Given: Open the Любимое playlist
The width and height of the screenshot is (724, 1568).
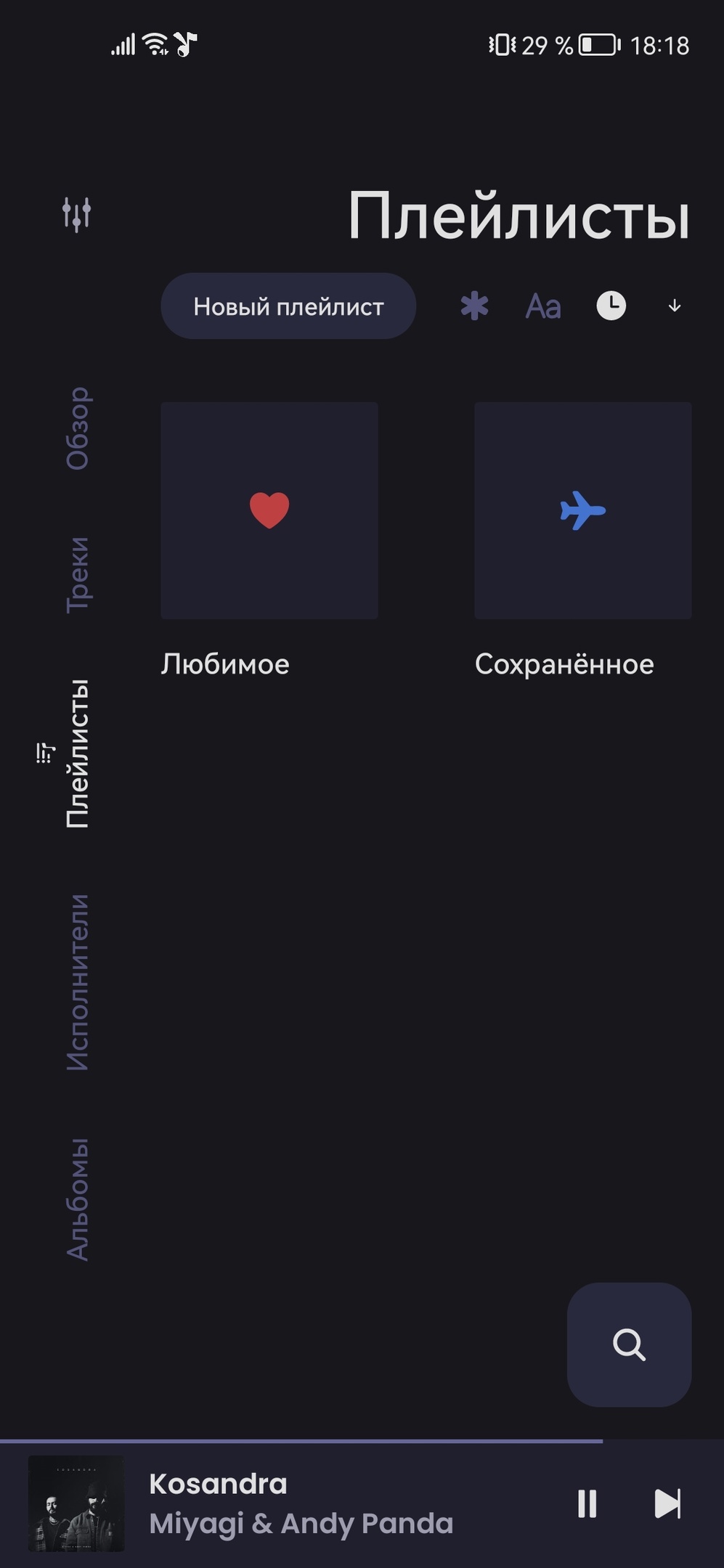Looking at the screenshot, I should [x=269, y=510].
